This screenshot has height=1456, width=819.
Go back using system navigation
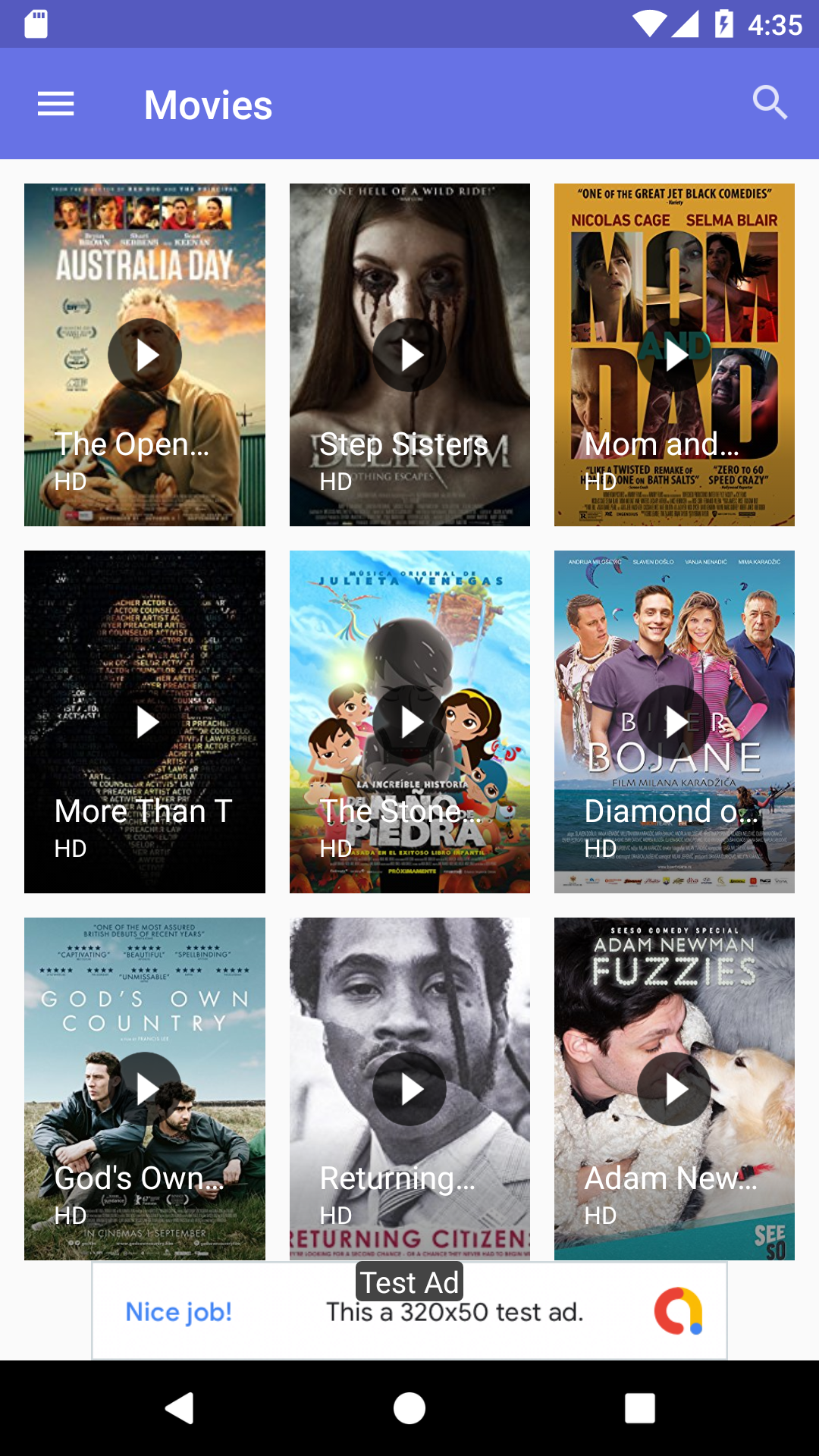180,1408
